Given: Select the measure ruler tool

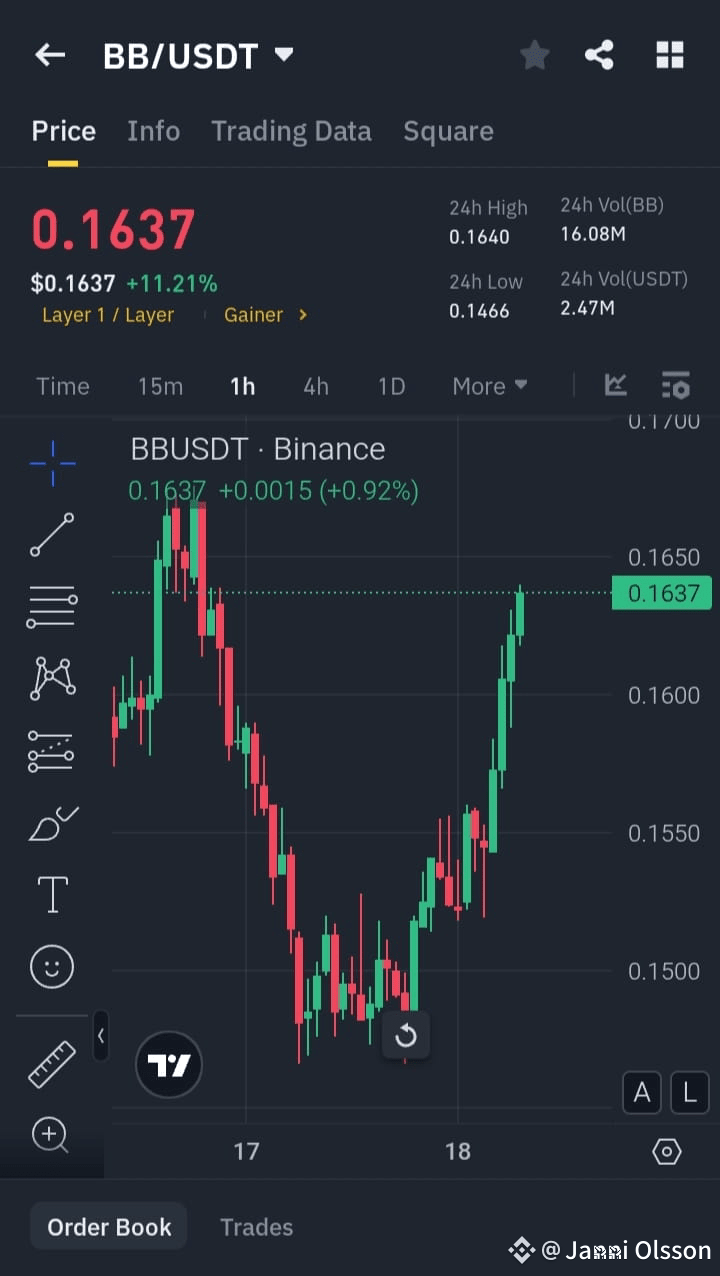Looking at the screenshot, I should [x=52, y=1063].
